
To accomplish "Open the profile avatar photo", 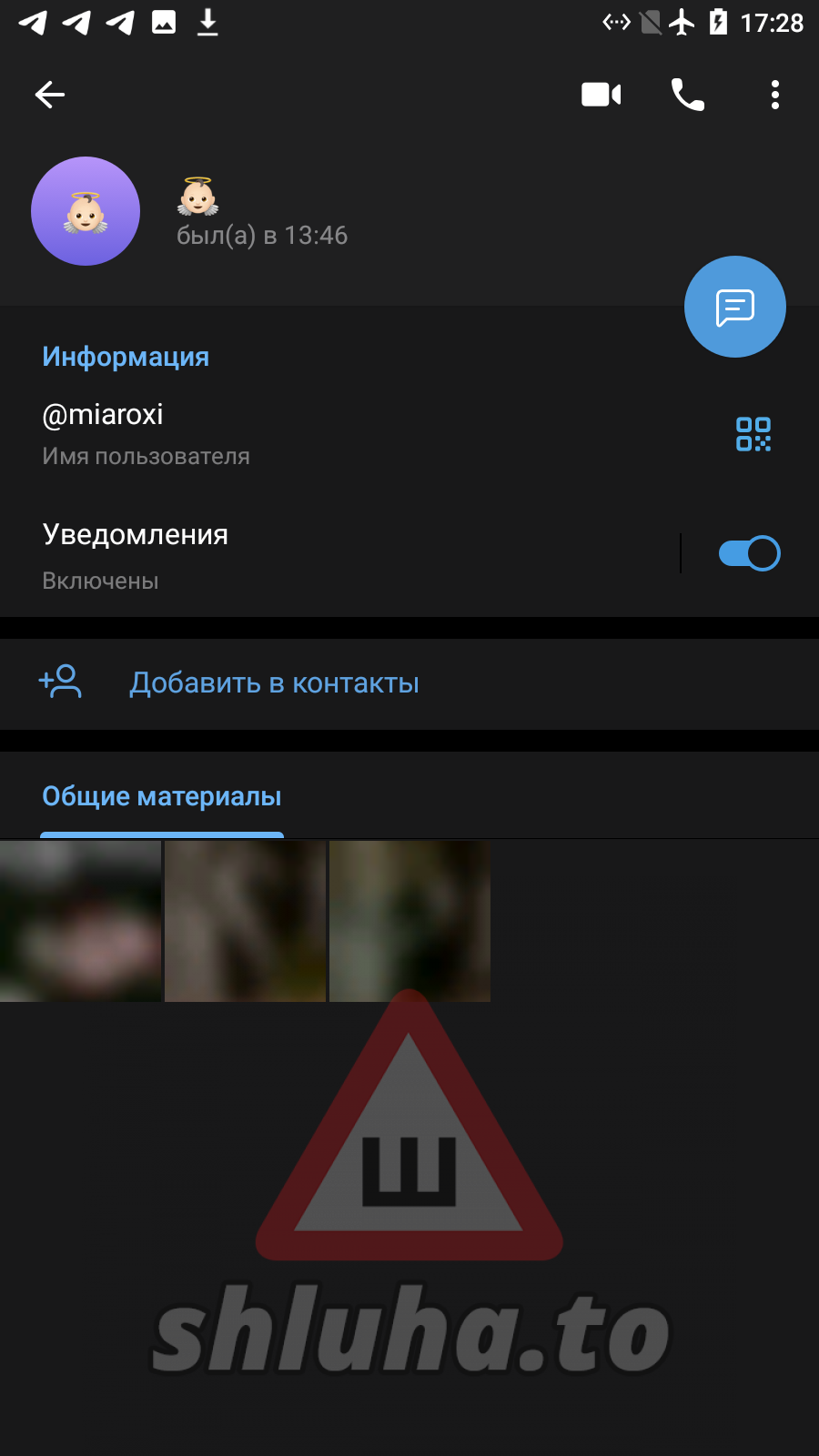I will click(86, 211).
